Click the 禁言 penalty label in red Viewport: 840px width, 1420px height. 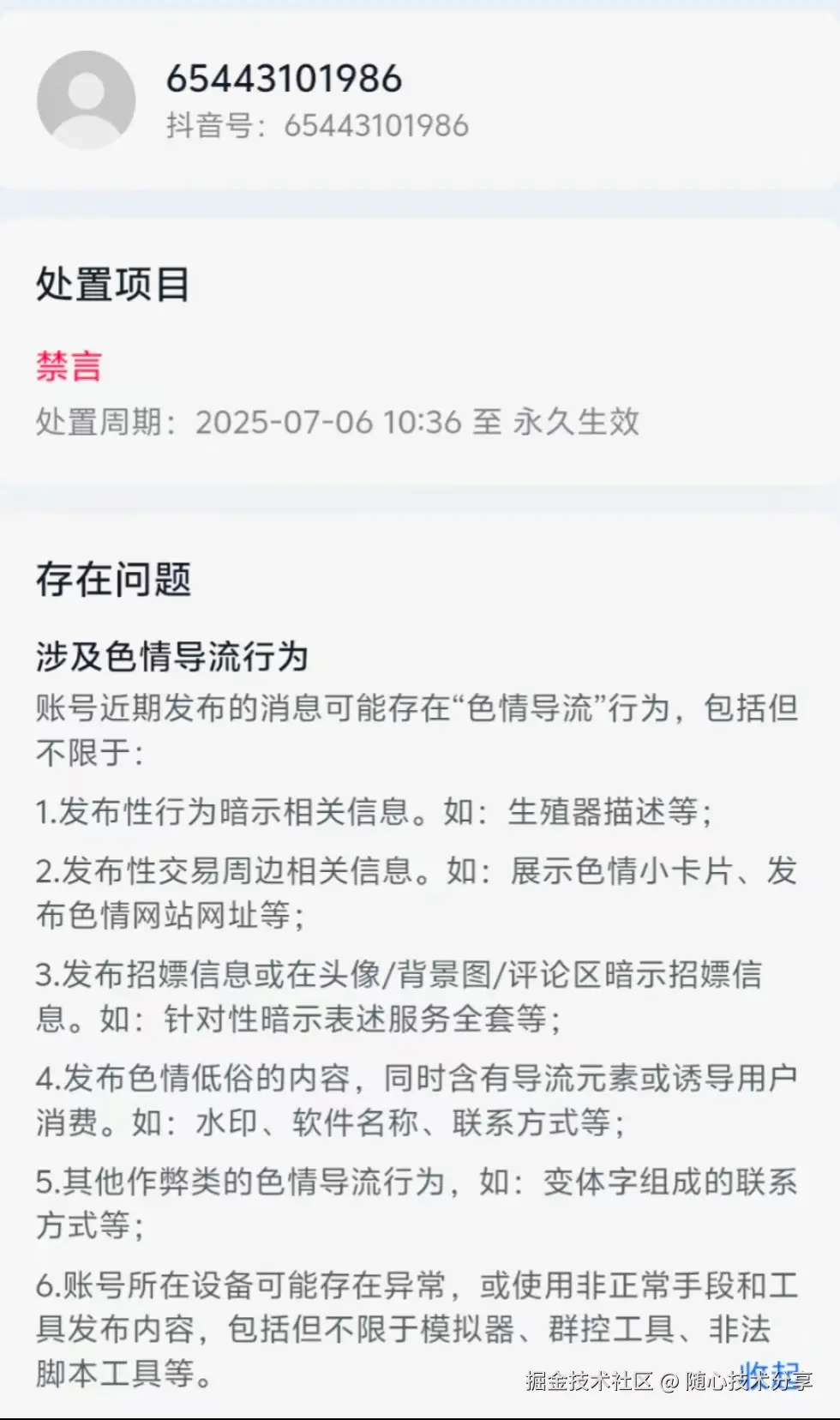pyautogui.click(x=69, y=367)
